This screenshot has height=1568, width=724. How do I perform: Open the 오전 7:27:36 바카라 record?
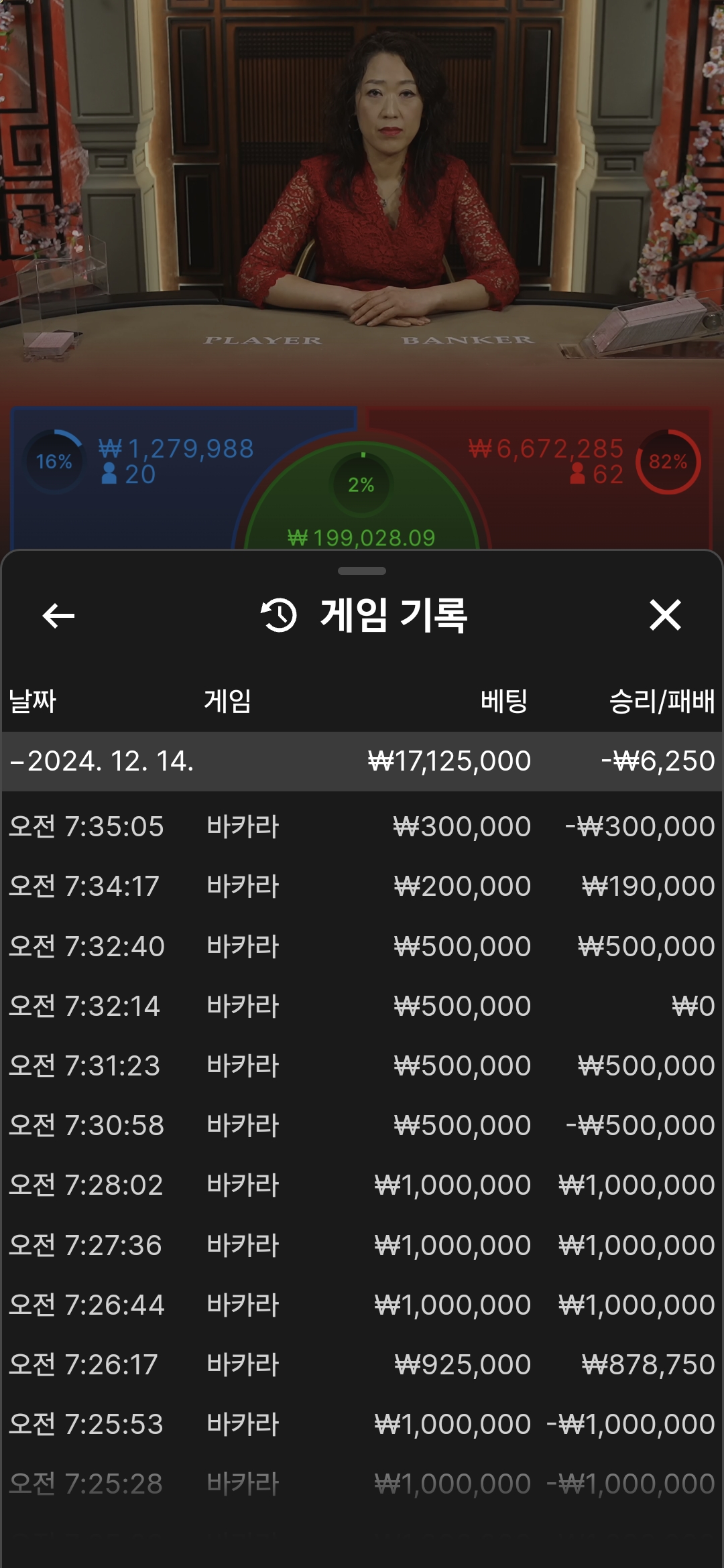tap(362, 1245)
